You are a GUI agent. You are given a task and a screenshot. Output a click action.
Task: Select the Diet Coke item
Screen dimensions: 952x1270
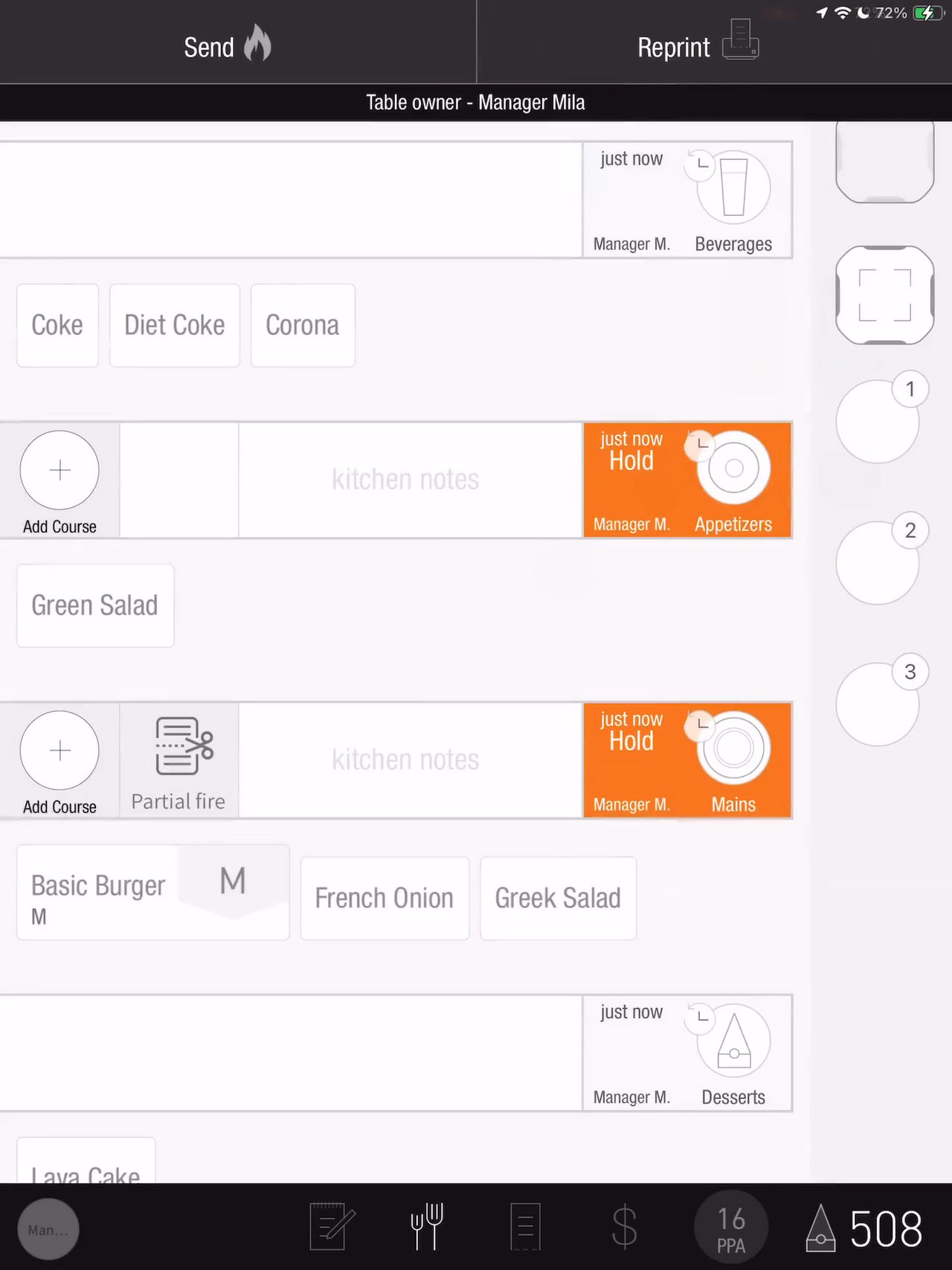[x=175, y=325]
